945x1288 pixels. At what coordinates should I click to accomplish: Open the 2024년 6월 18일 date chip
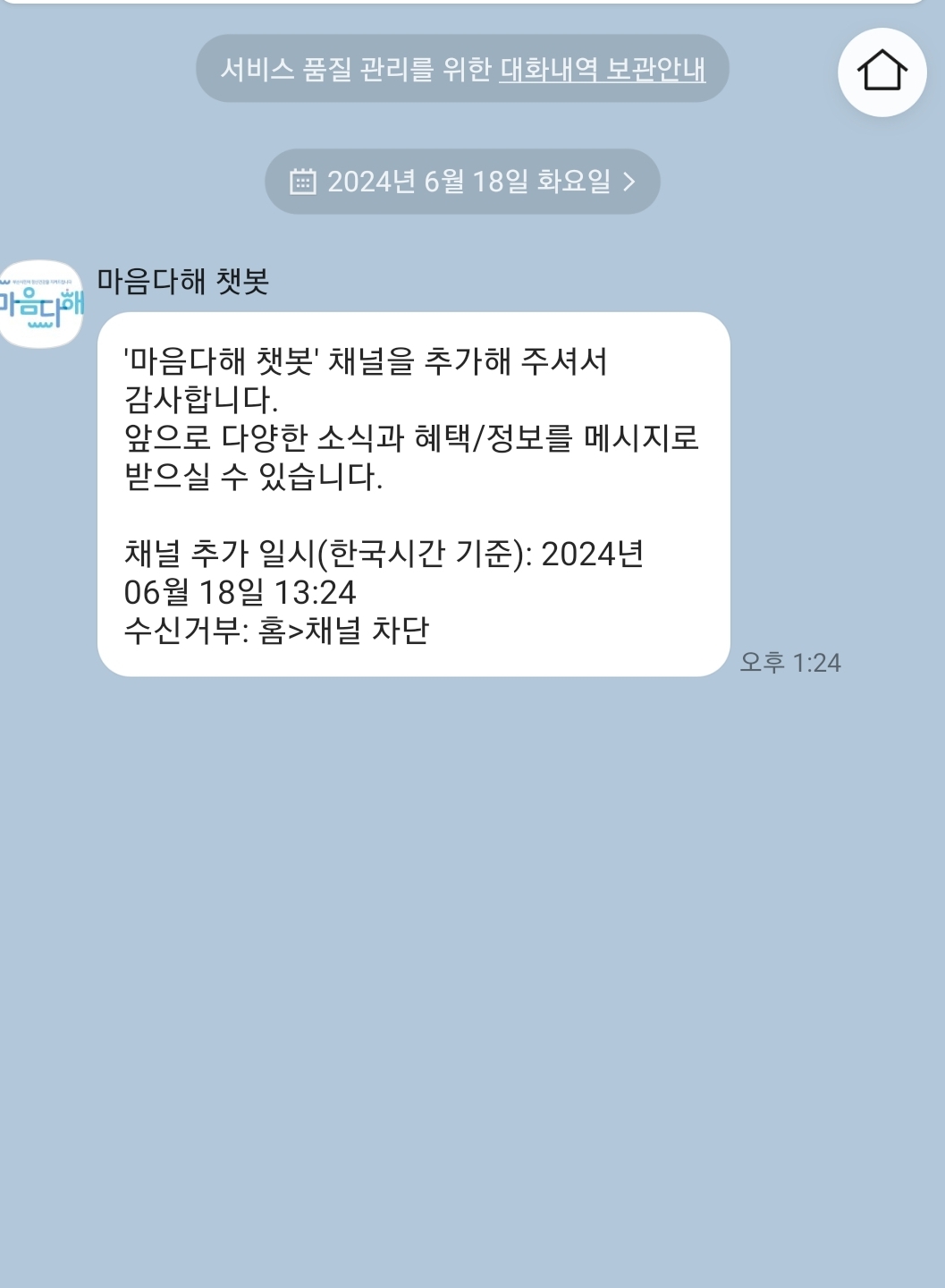(x=462, y=182)
